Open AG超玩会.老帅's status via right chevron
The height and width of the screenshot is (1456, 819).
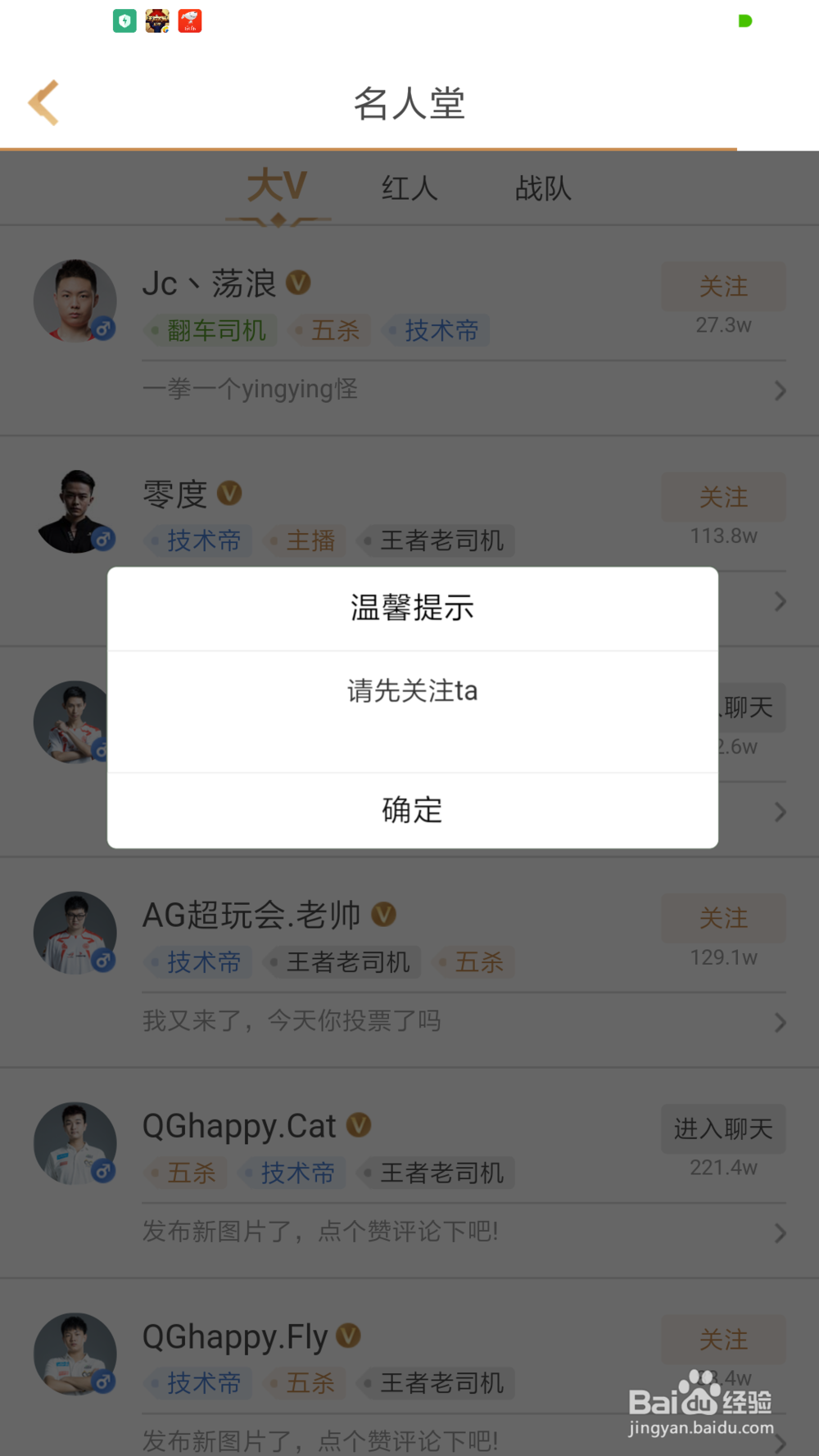click(x=779, y=1022)
